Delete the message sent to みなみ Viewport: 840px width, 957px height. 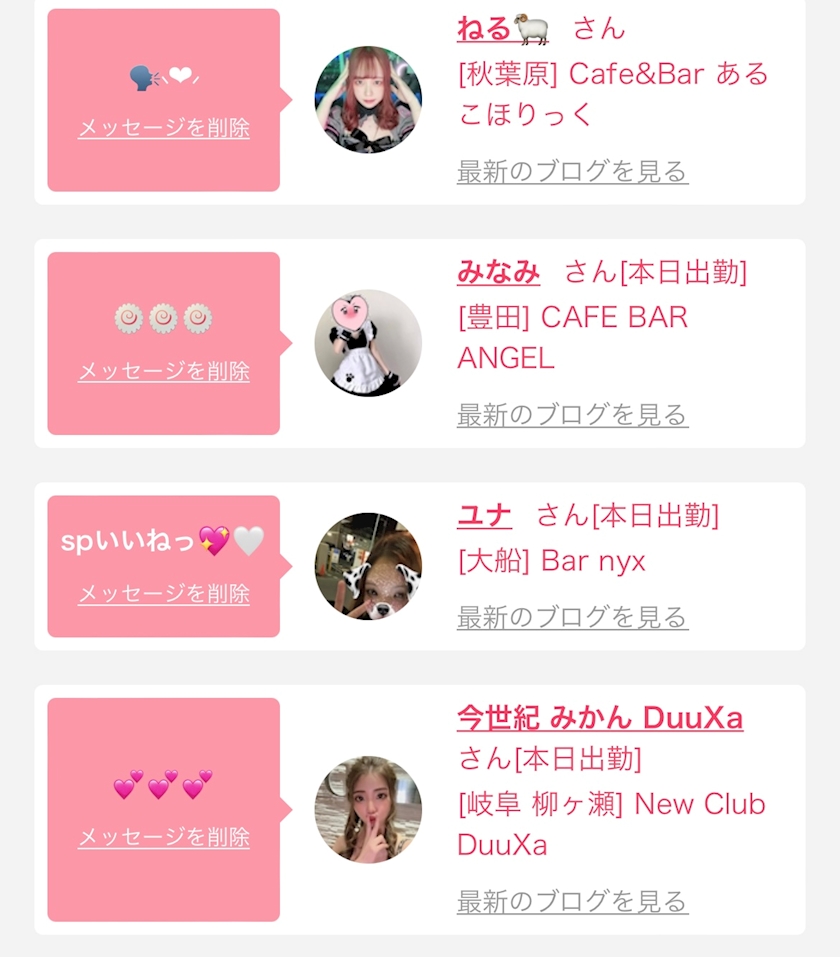click(164, 371)
